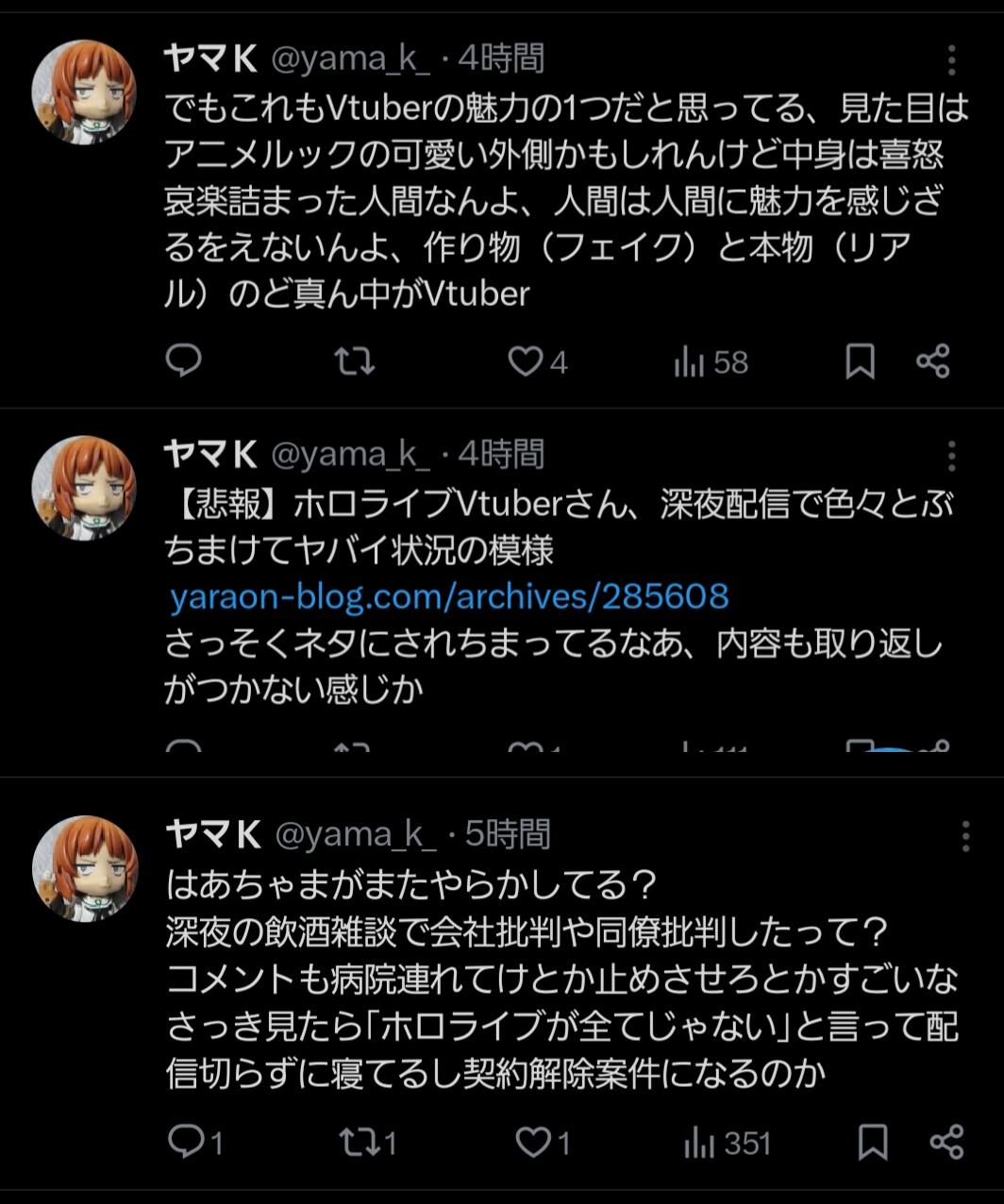Share the Vtuberの魅力 tweet
Screen dimensions: 1004x1204
pos(932,360)
